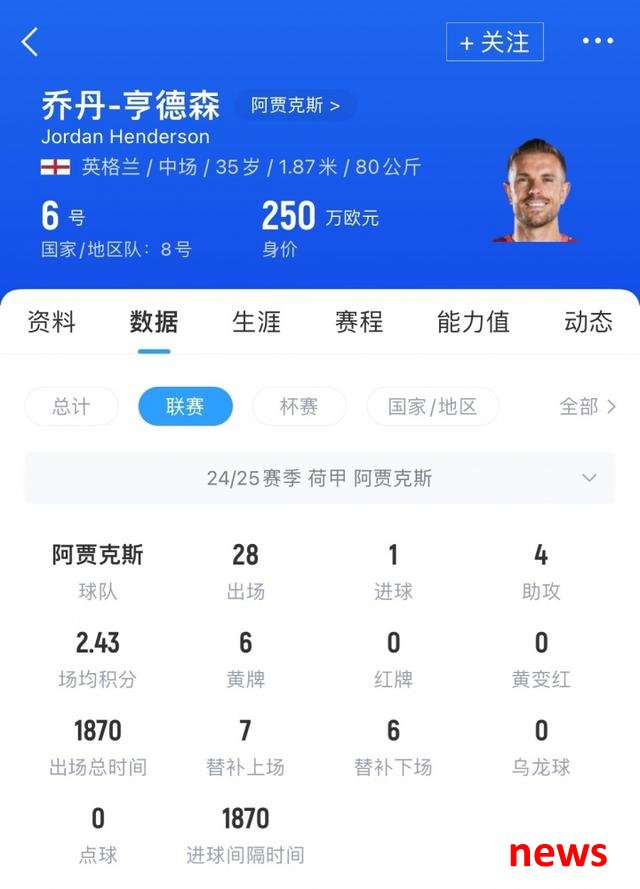Choose the 杯赛 filter chip

299,406
